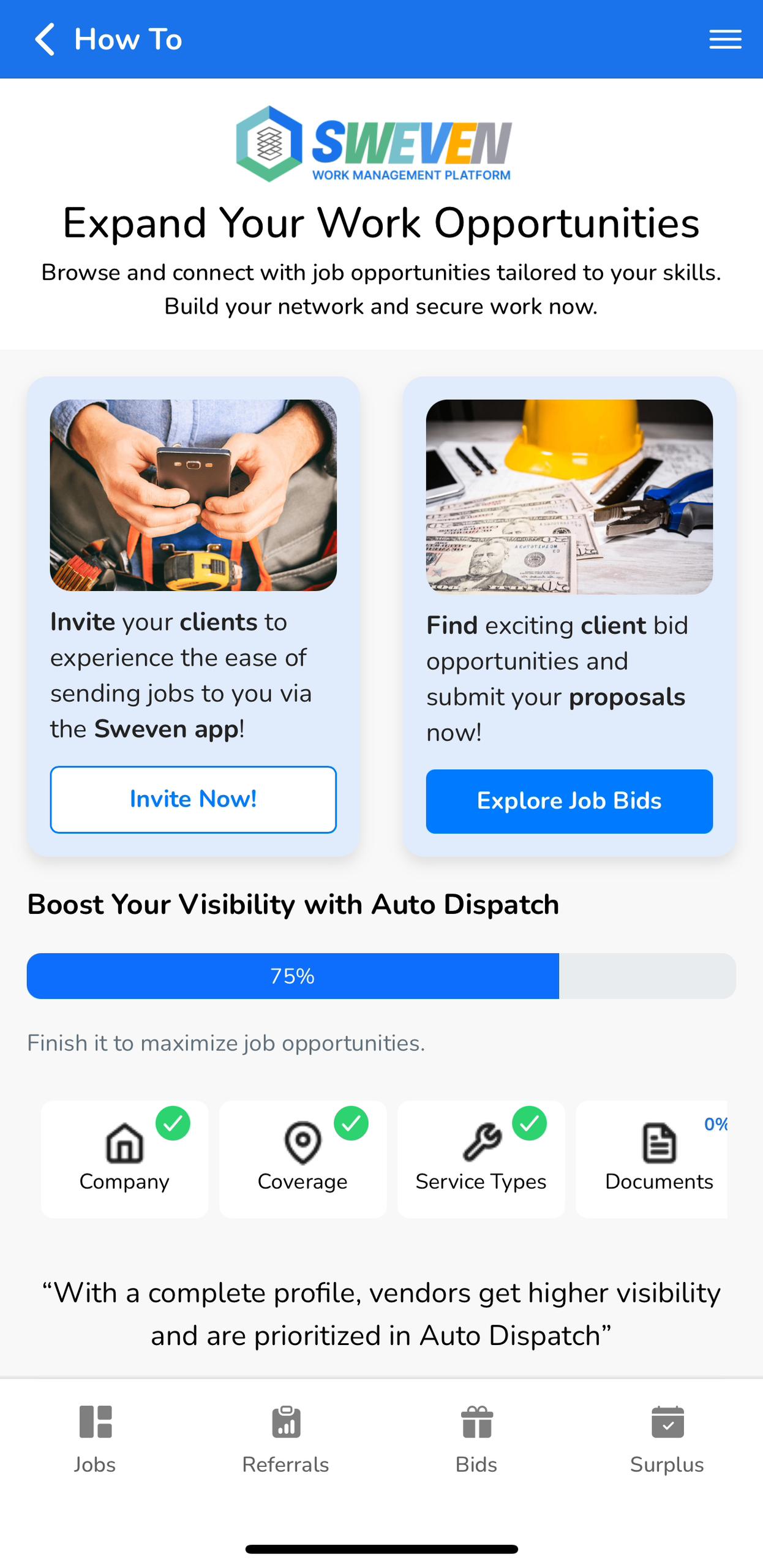
Task: Switch to the Surplus tab
Action: pyautogui.click(x=667, y=1439)
